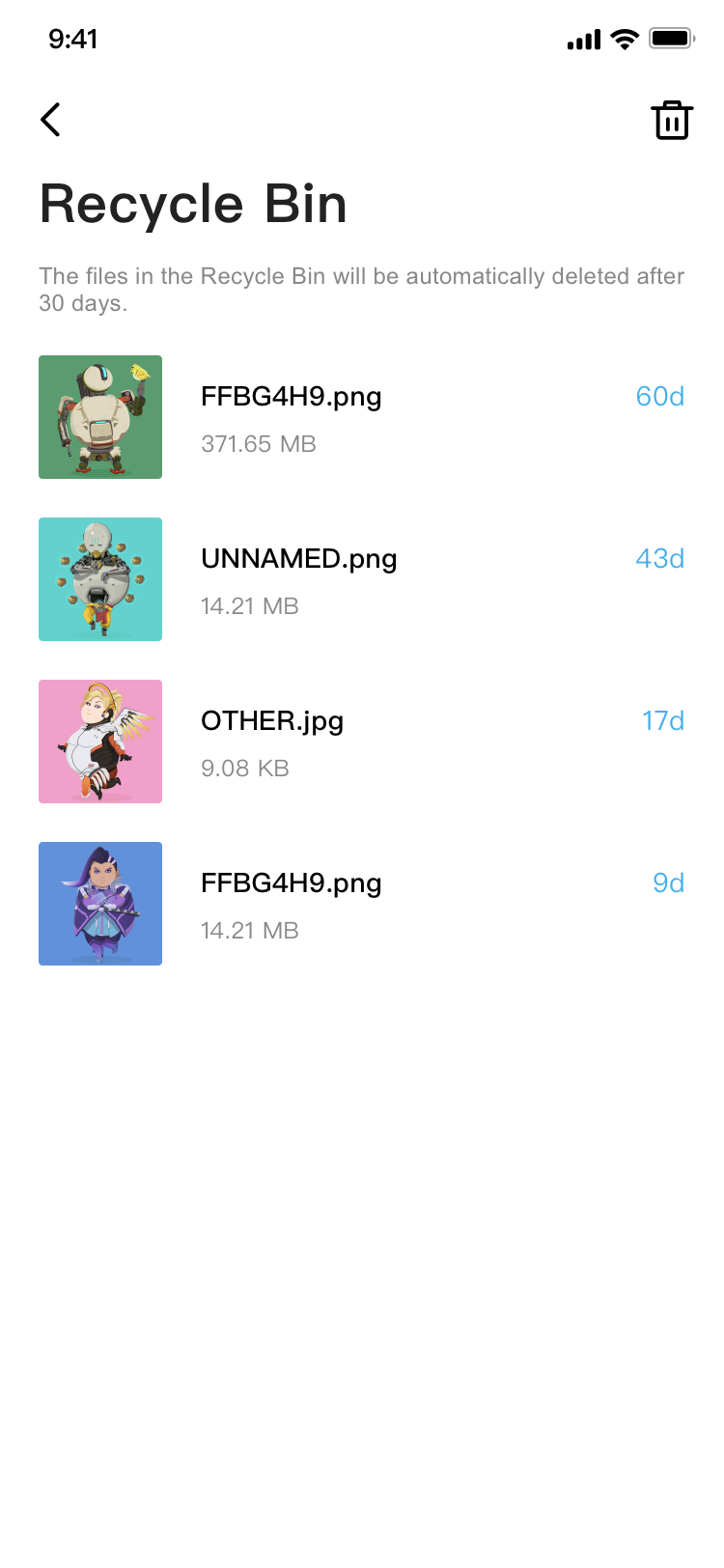The image size is (724, 1568).
Task: Tap the battery indicator icon
Action: pyautogui.click(x=672, y=39)
